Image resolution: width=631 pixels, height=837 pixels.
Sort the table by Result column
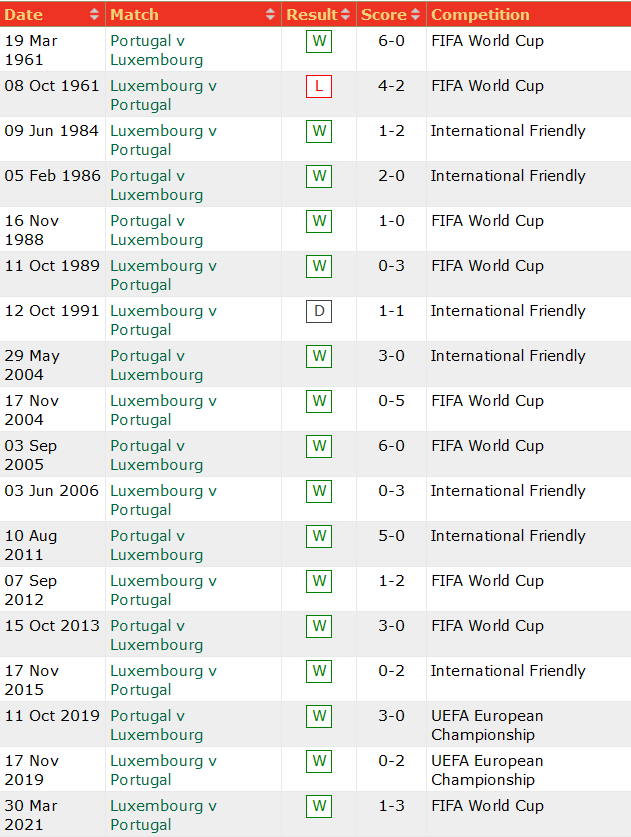point(318,15)
